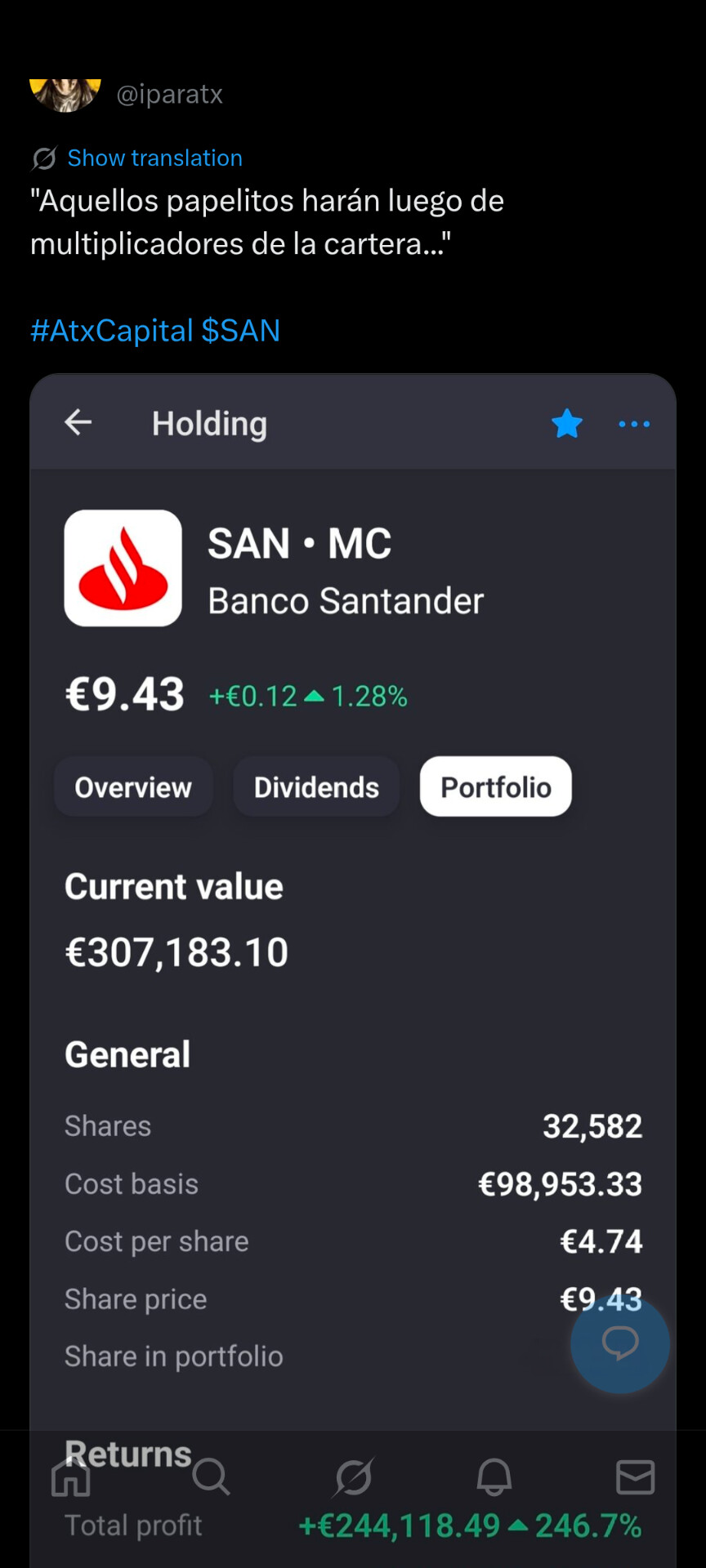Image resolution: width=706 pixels, height=1568 pixels.
Task: Go to the Home tab
Action: [71, 1477]
